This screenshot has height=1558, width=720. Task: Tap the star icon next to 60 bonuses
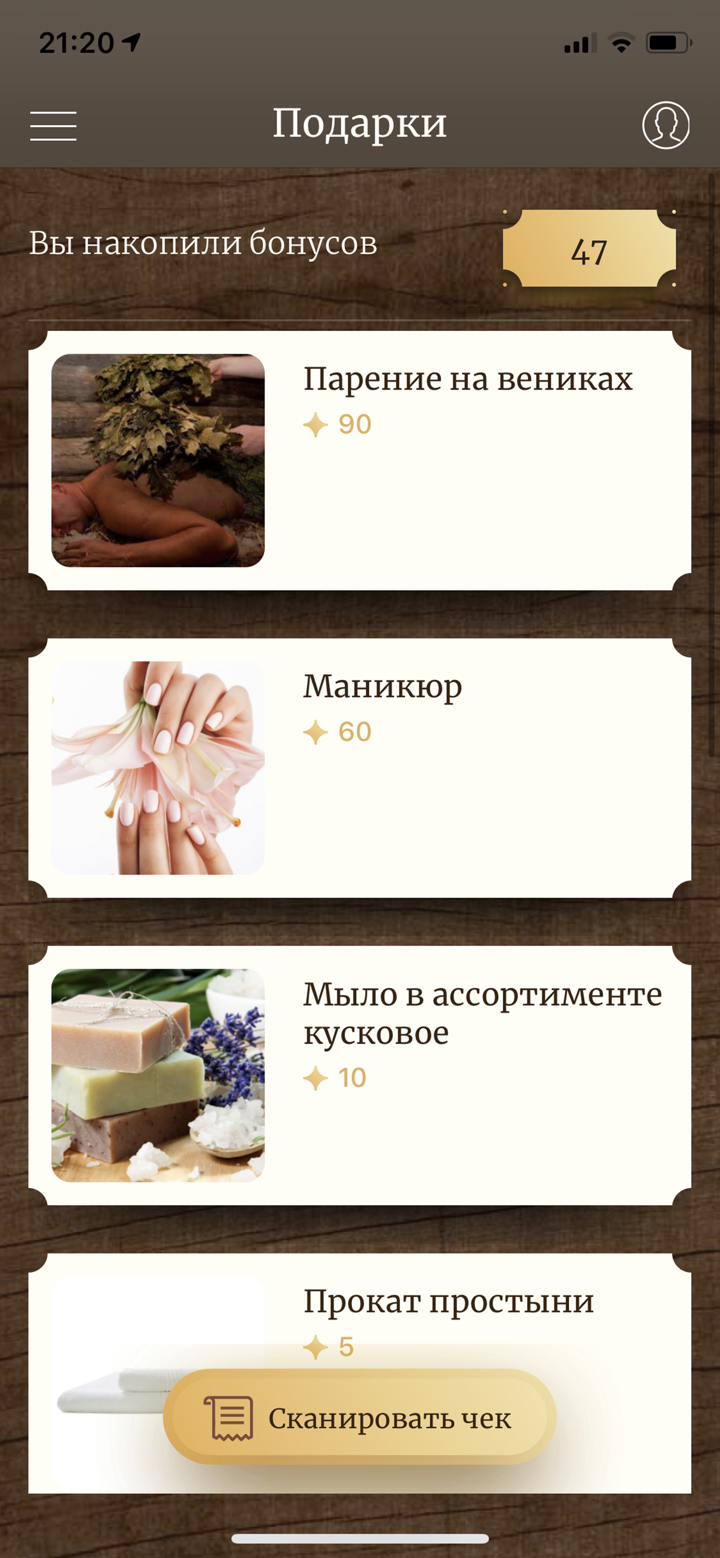point(315,731)
